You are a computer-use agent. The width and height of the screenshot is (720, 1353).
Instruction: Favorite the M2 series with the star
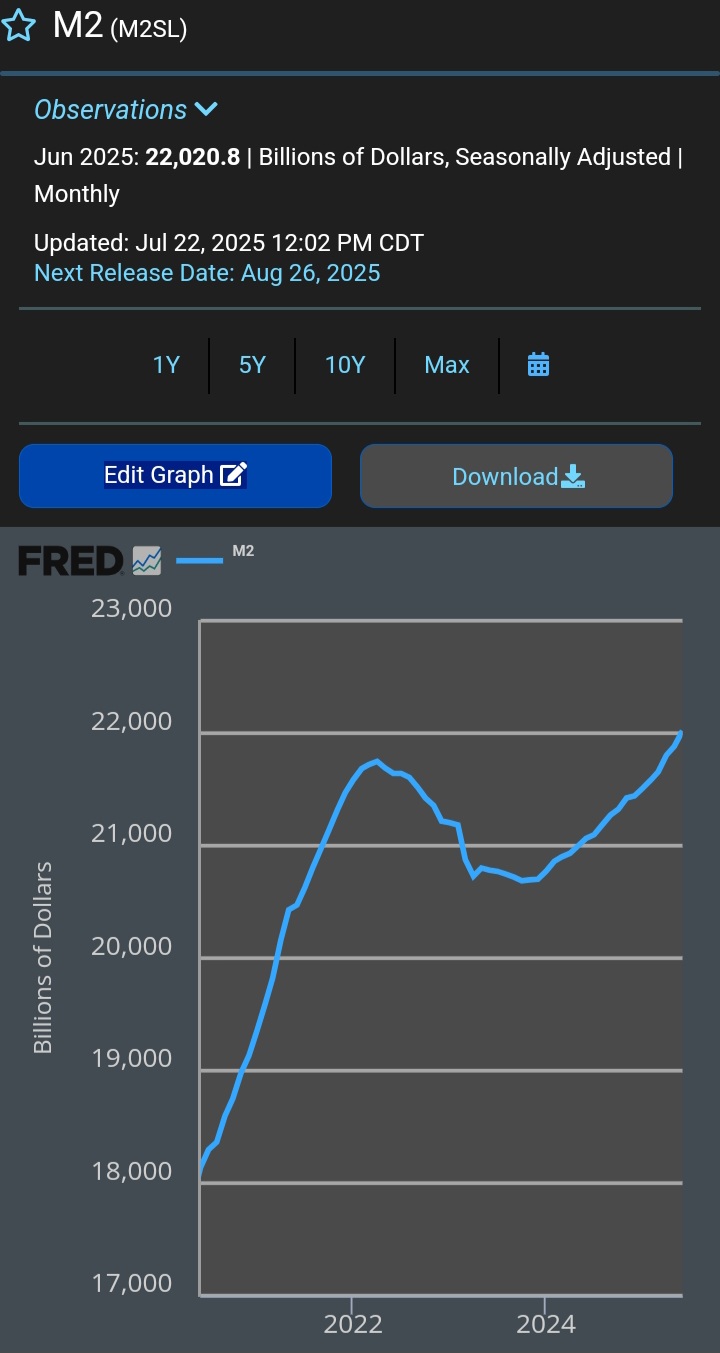19,25
